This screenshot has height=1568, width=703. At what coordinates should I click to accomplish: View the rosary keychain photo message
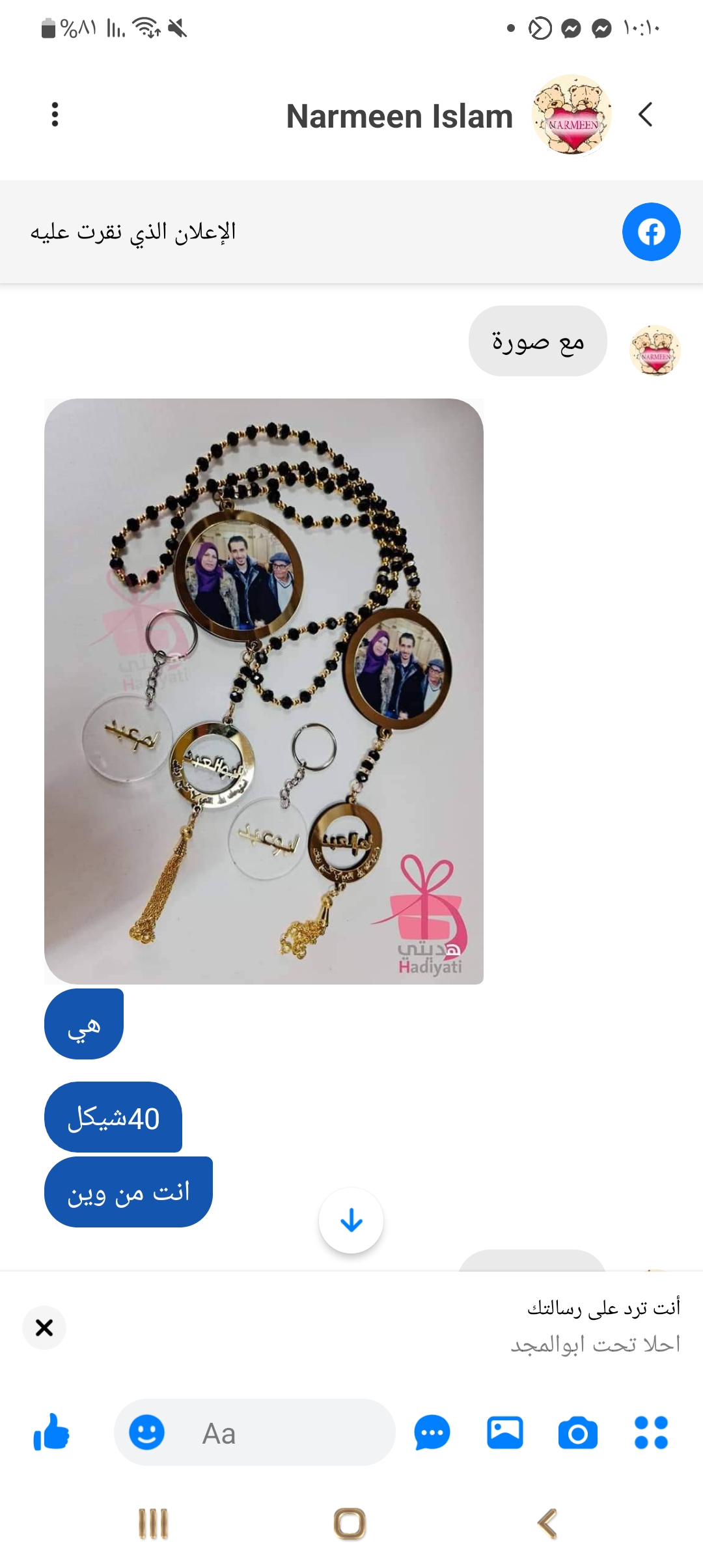(x=264, y=691)
